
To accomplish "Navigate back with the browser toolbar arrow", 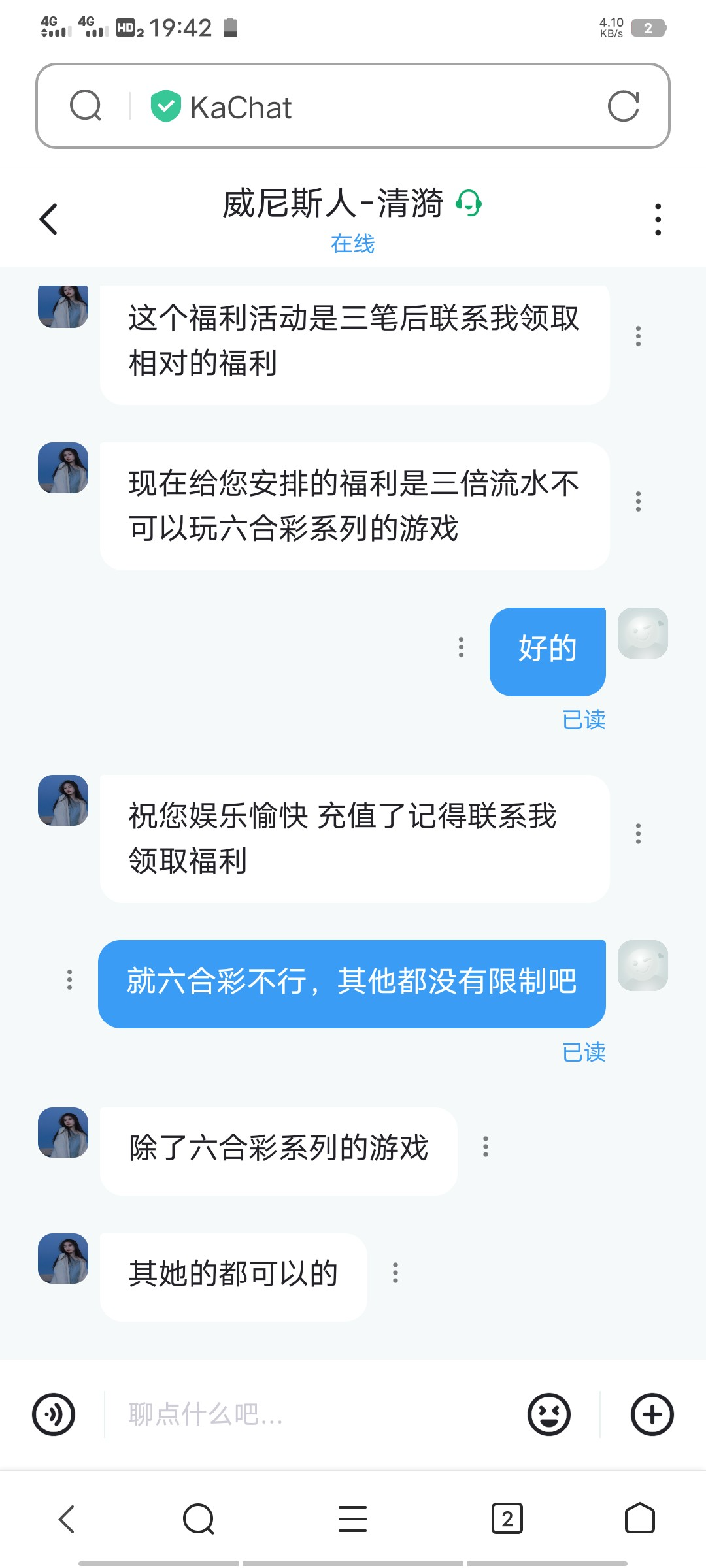I will coord(67,1518).
